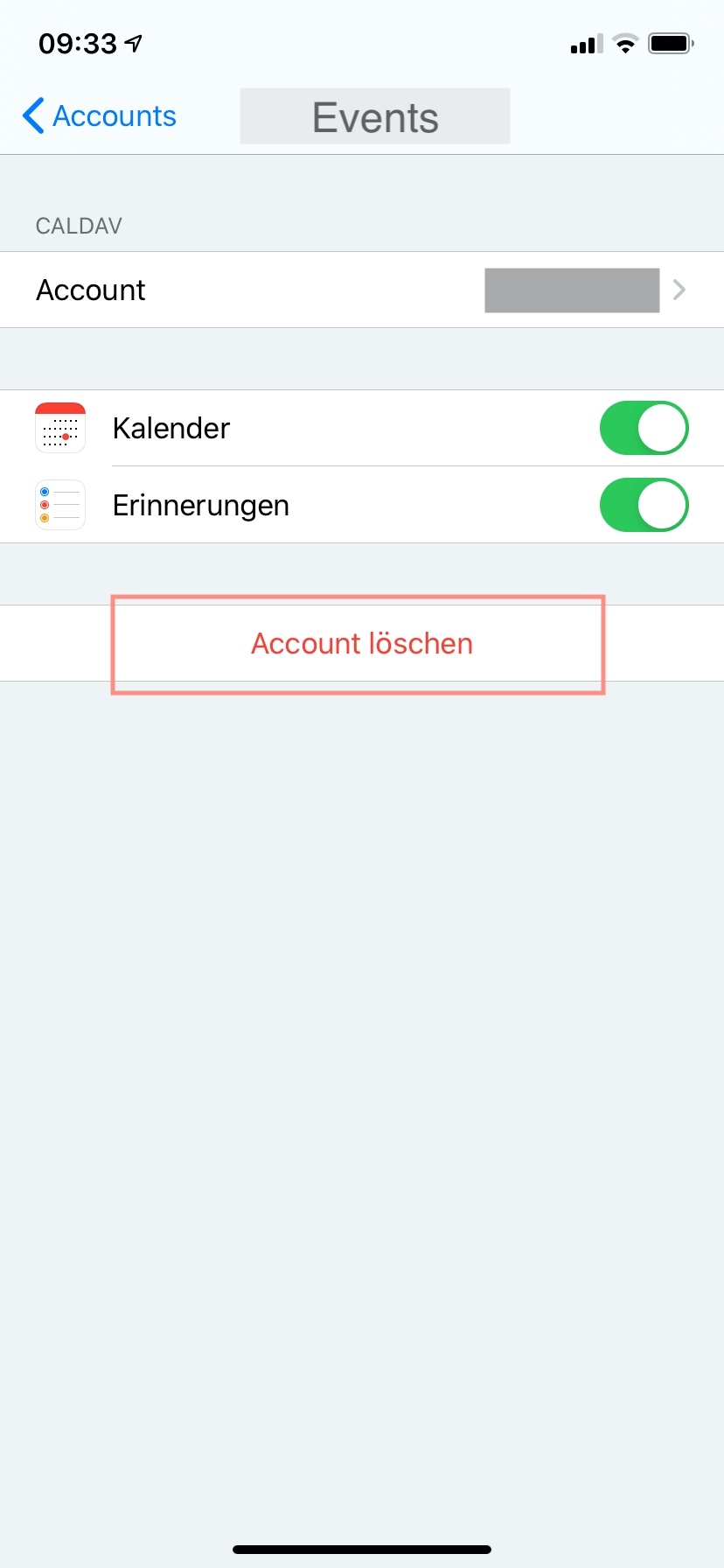This screenshot has width=724, height=1568.
Task: Tap Account löschen button
Action: point(361,644)
